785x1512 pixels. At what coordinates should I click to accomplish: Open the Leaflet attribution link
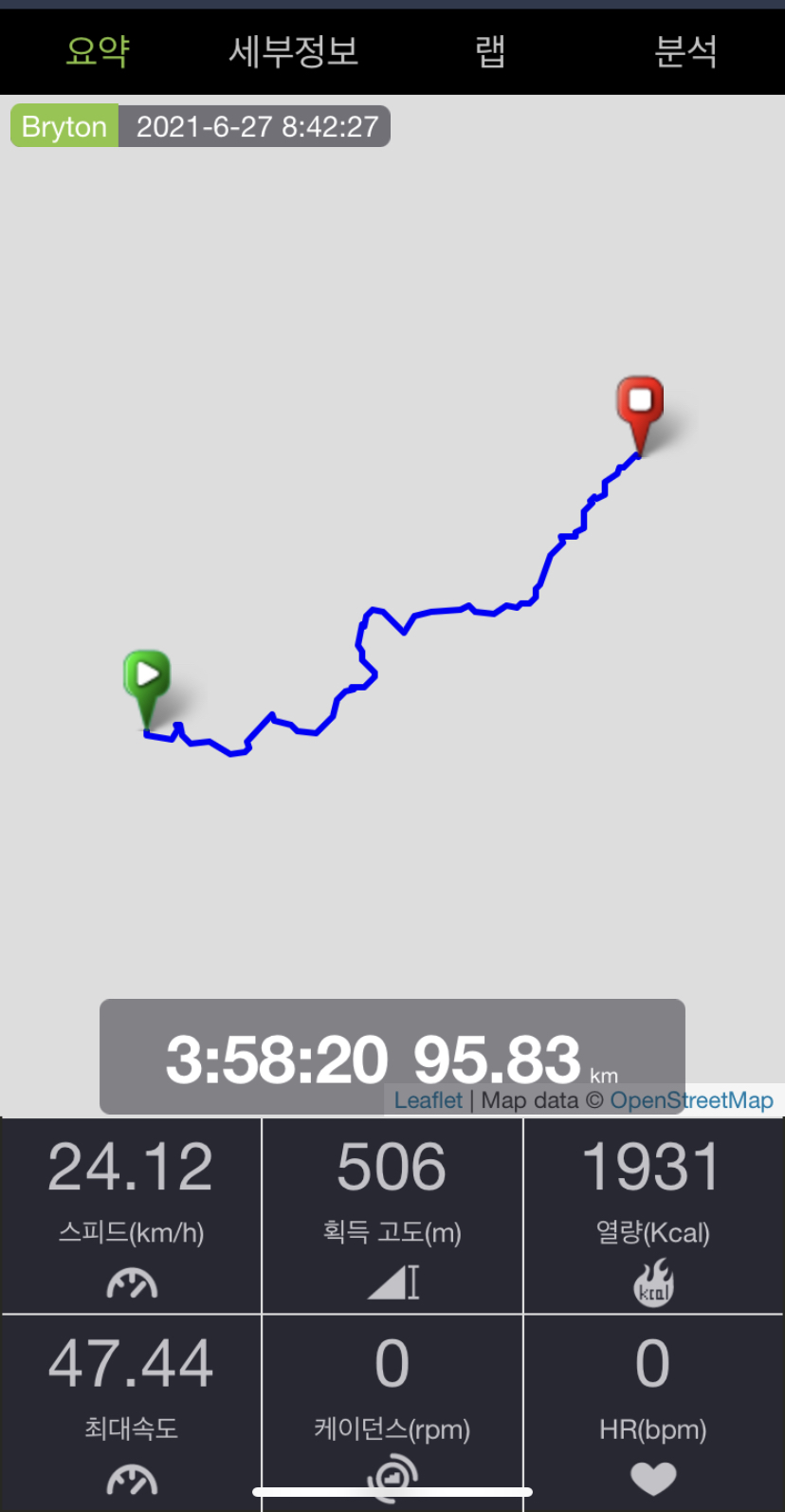429,1100
